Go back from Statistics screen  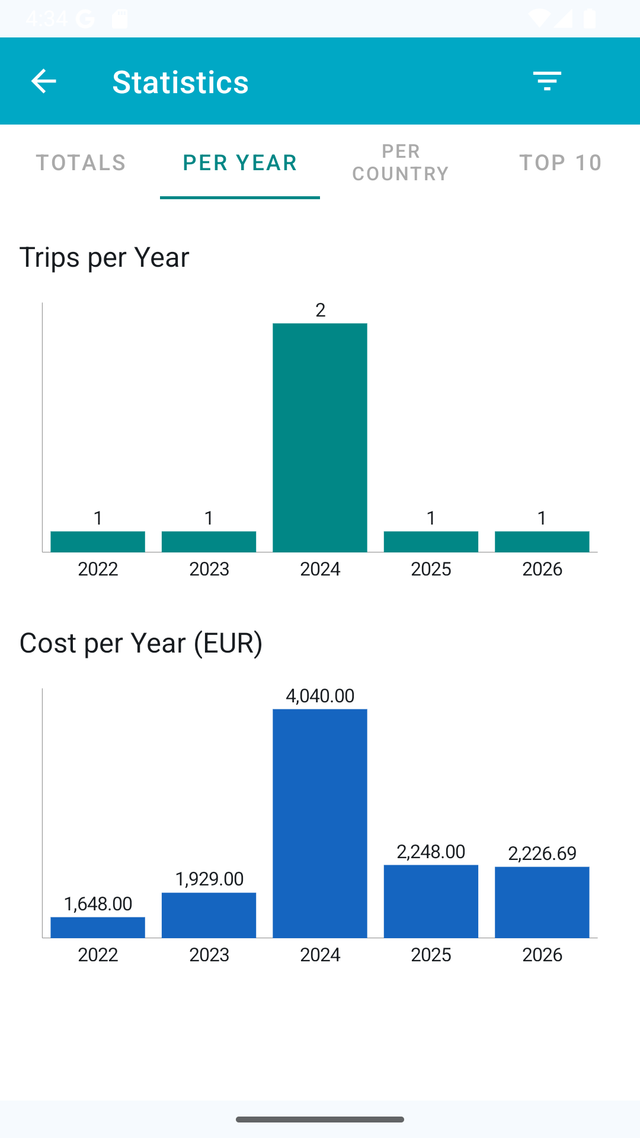[x=44, y=82]
